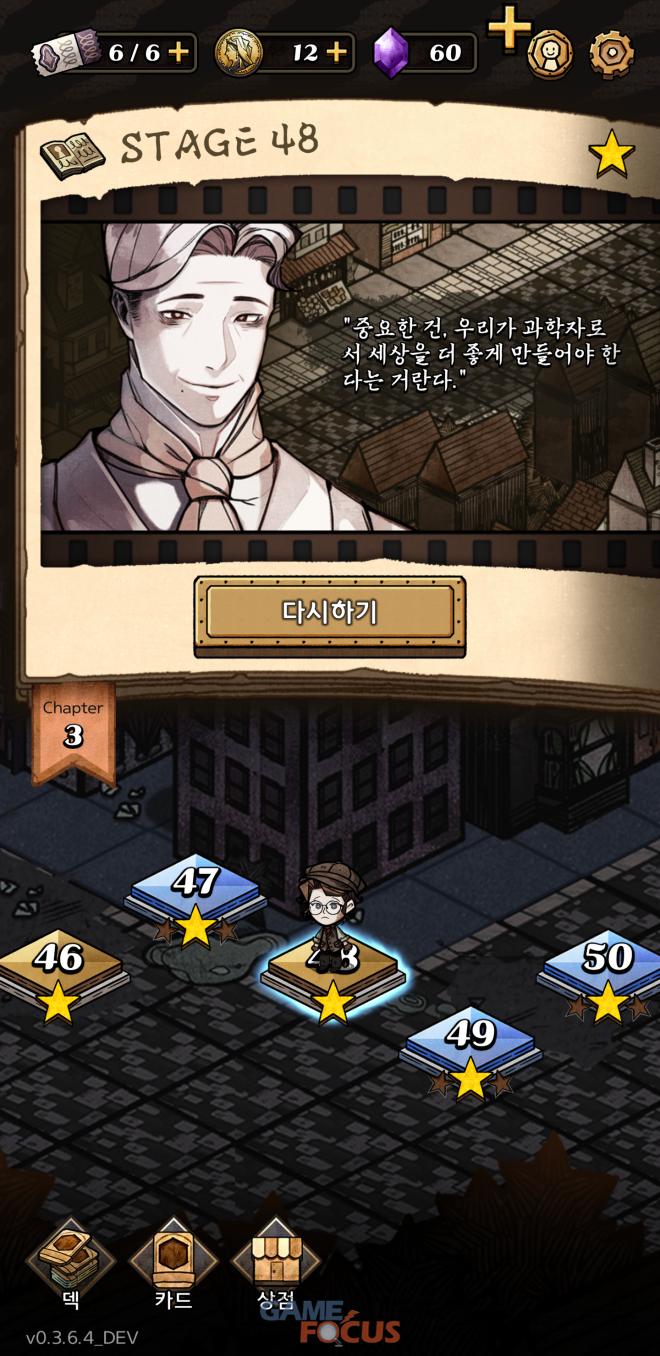The height and width of the screenshot is (1356, 660).
Task: Open the story book icon near Stage 48
Action: coord(72,155)
